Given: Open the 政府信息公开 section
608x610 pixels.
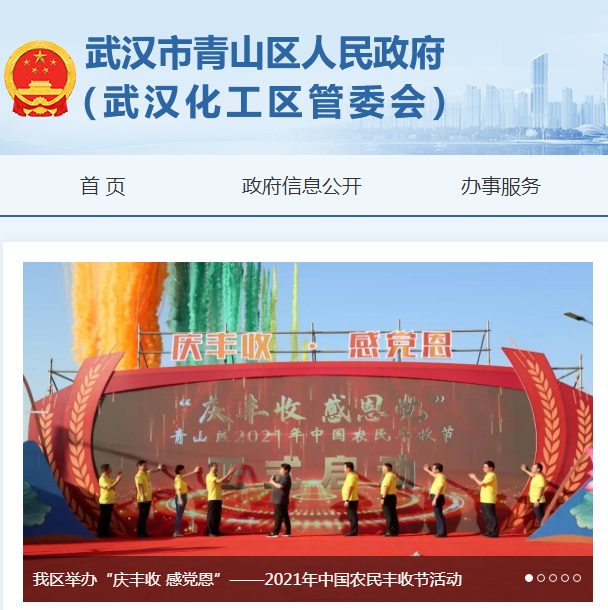Looking at the screenshot, I should pos(302,186).
